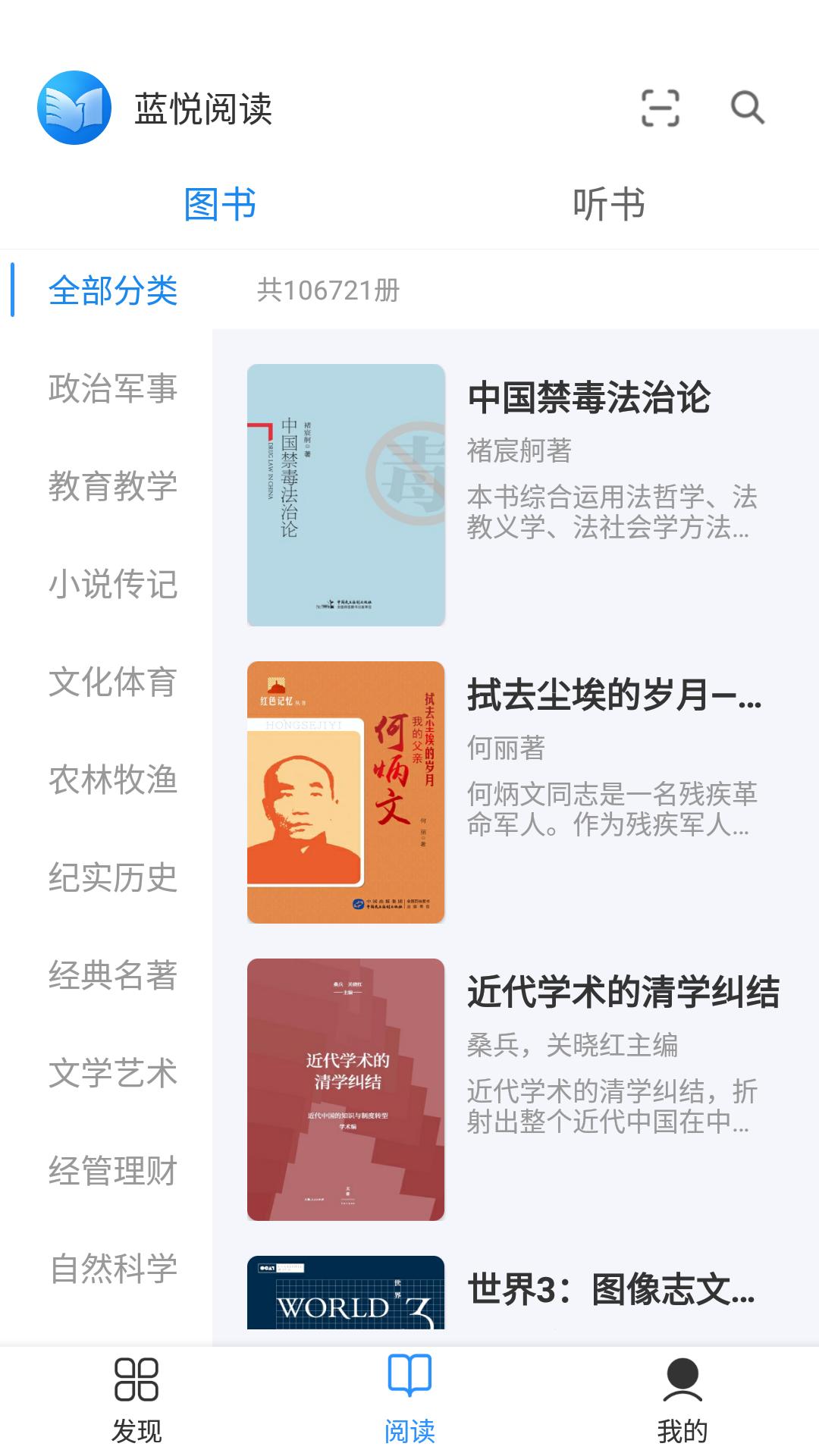Stay on the 图书 tab

coord(220,202)
